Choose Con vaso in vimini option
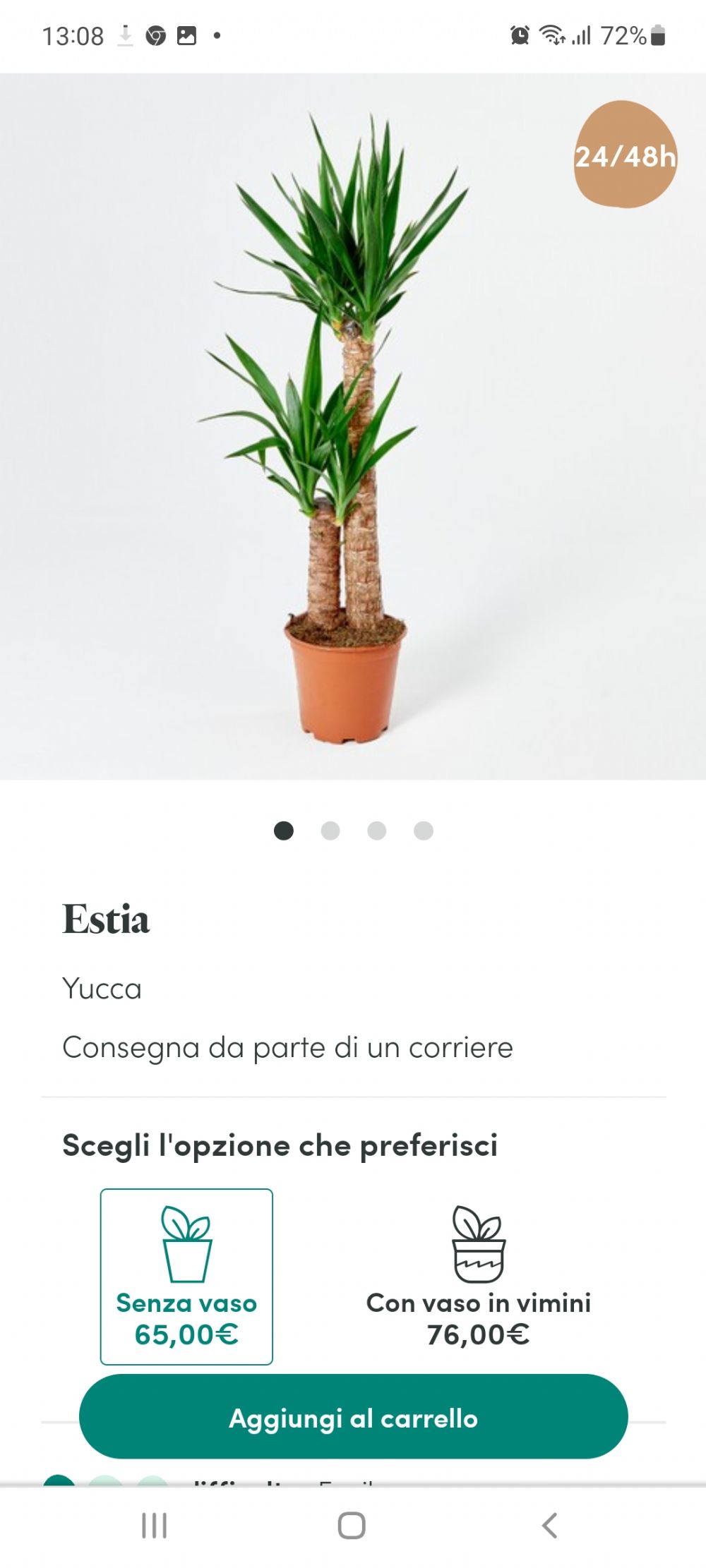Screen dimensions: 706x1568 click(479, 1277)
